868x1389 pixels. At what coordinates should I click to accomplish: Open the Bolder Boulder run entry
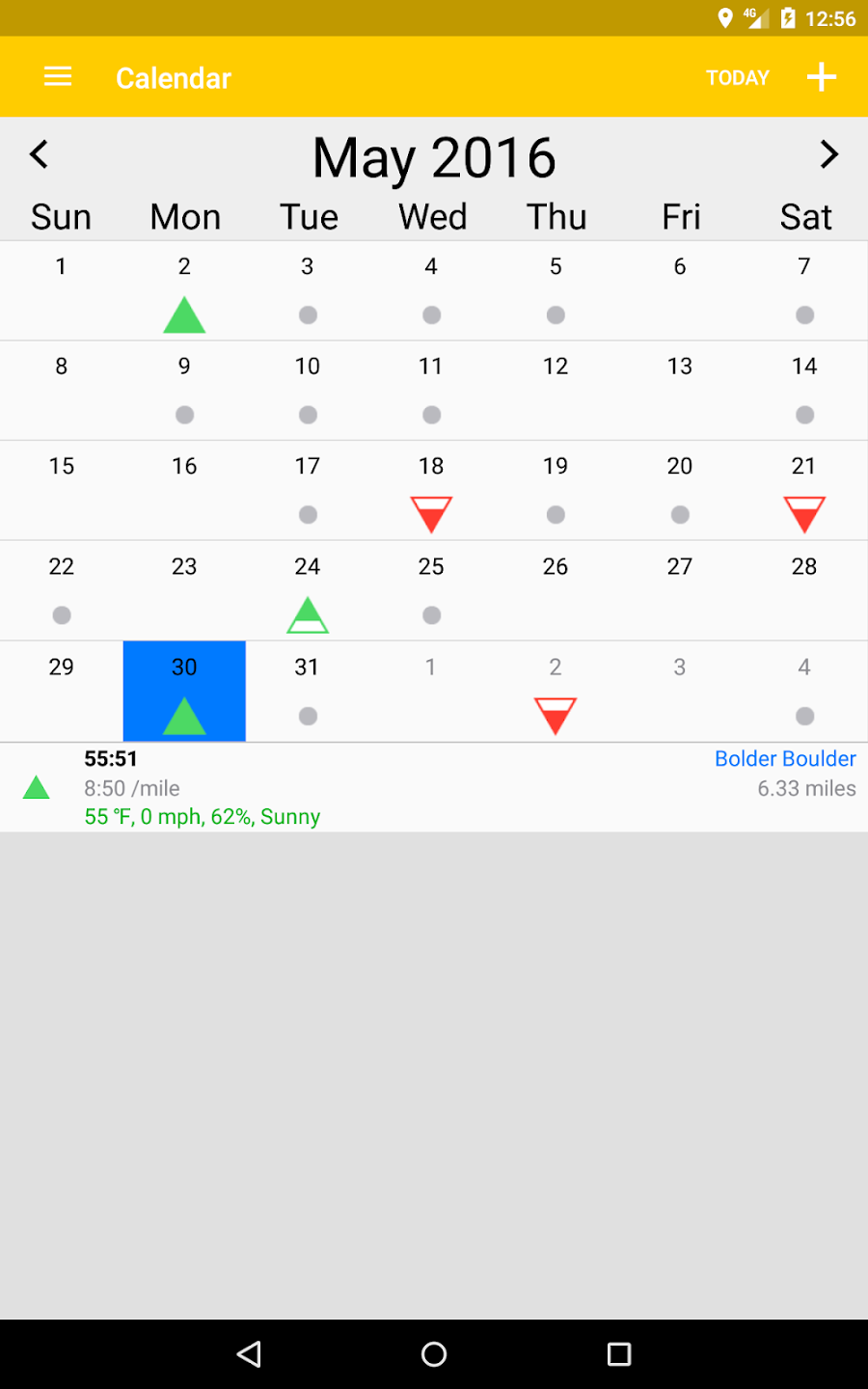tap(434, 787)
